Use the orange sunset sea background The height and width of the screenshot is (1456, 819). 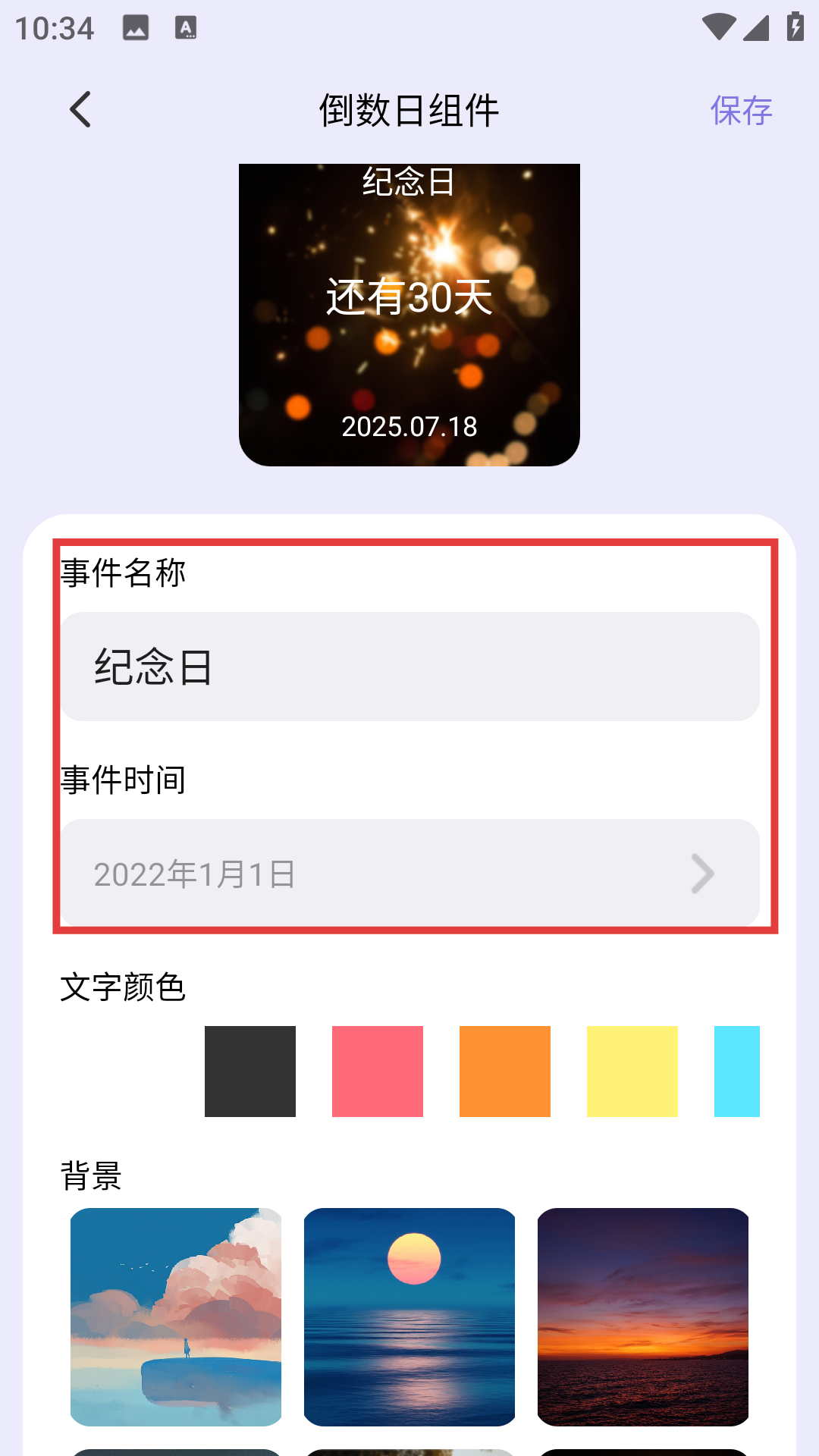point(643,1316)
